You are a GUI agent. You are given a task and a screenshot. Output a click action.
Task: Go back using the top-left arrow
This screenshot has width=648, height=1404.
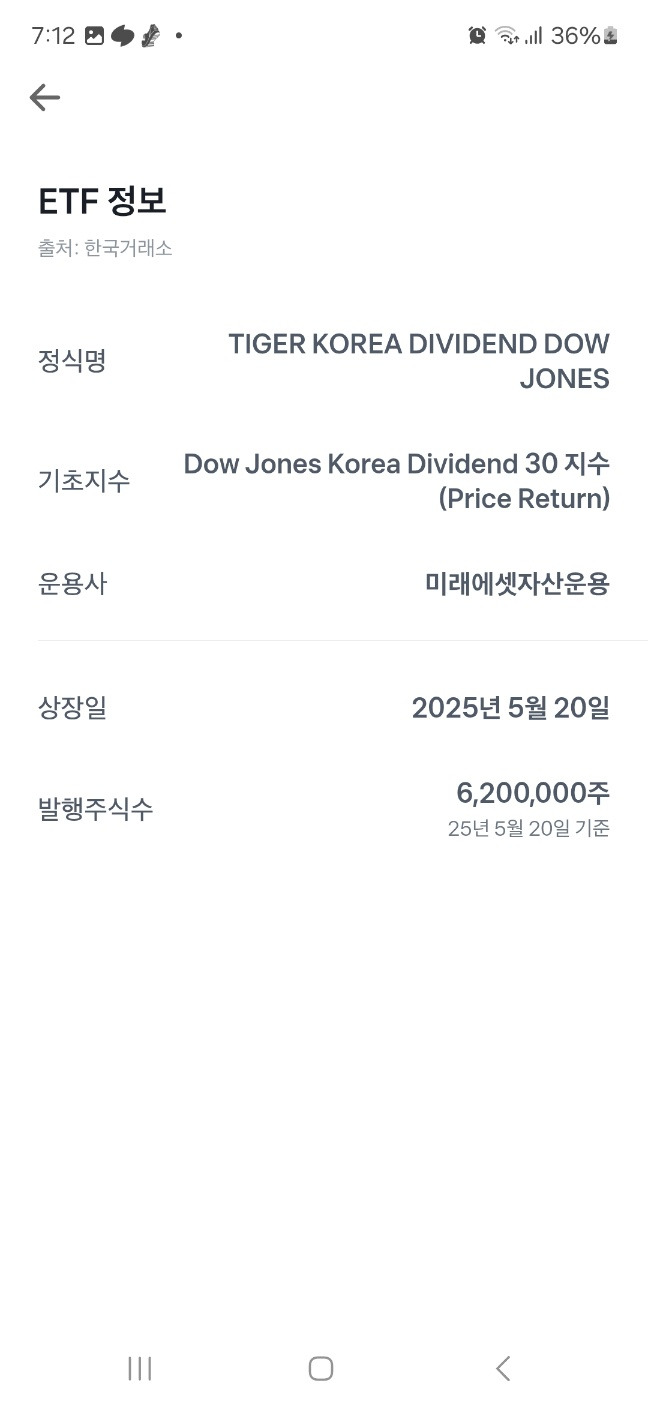45,97
